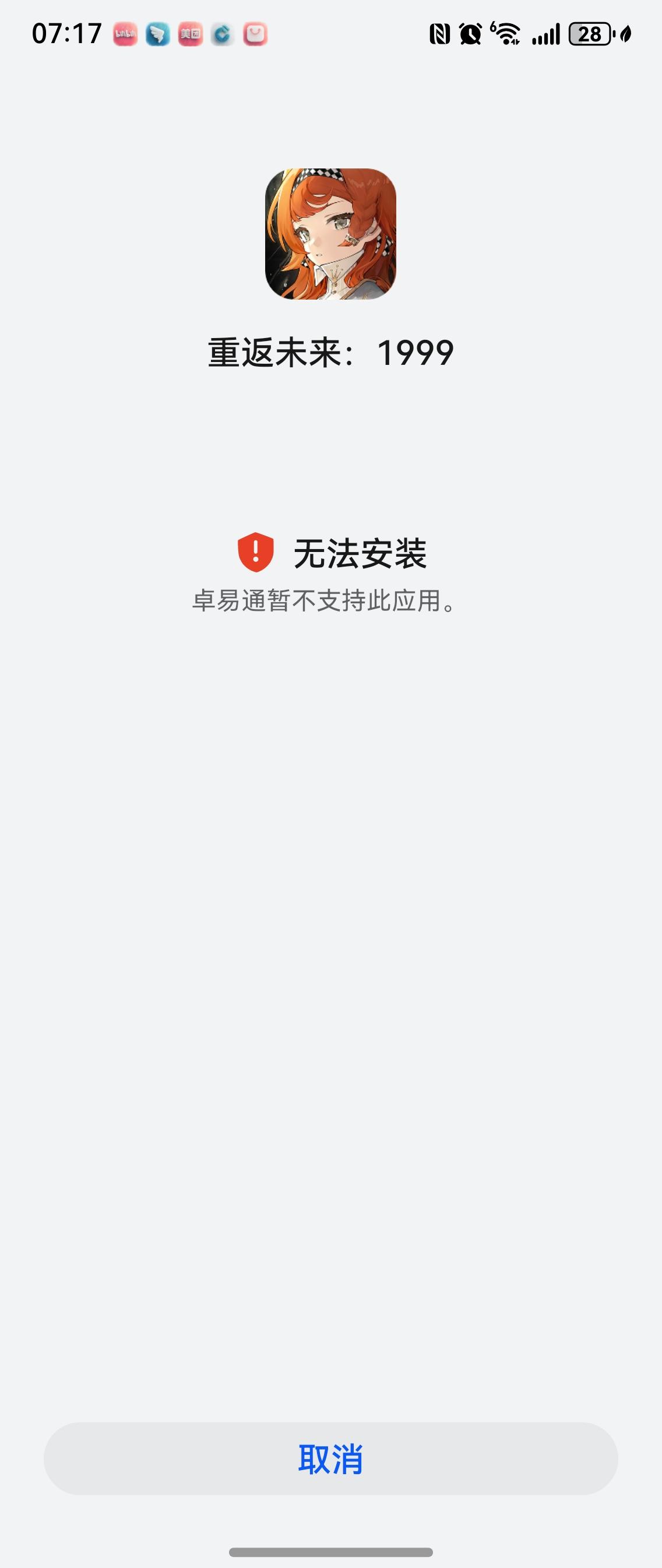Tap the red warning shield icon

pyautogui.click(x=256, y=551)
